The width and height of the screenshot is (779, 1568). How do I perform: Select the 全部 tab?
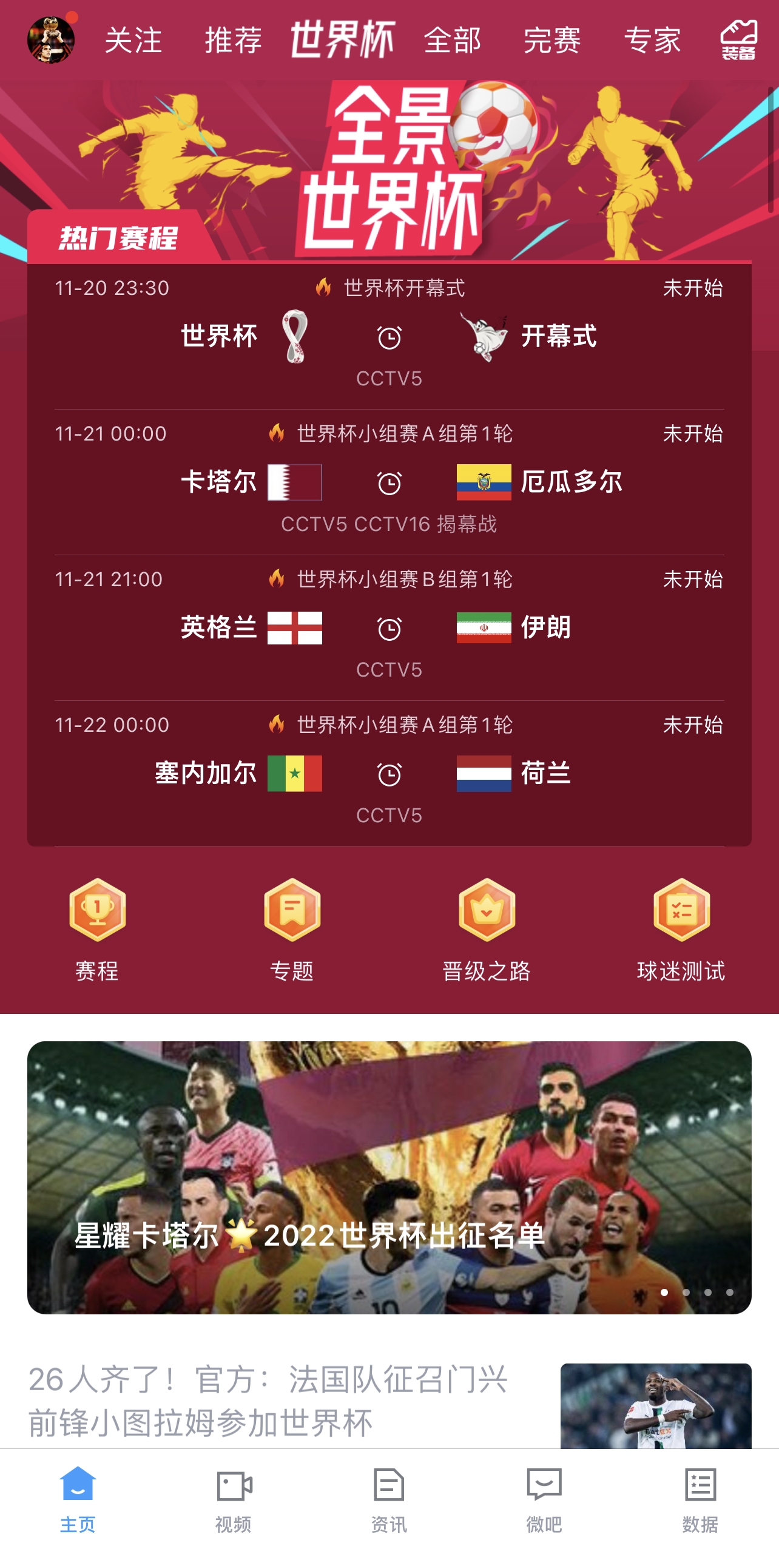pos(452,41)
